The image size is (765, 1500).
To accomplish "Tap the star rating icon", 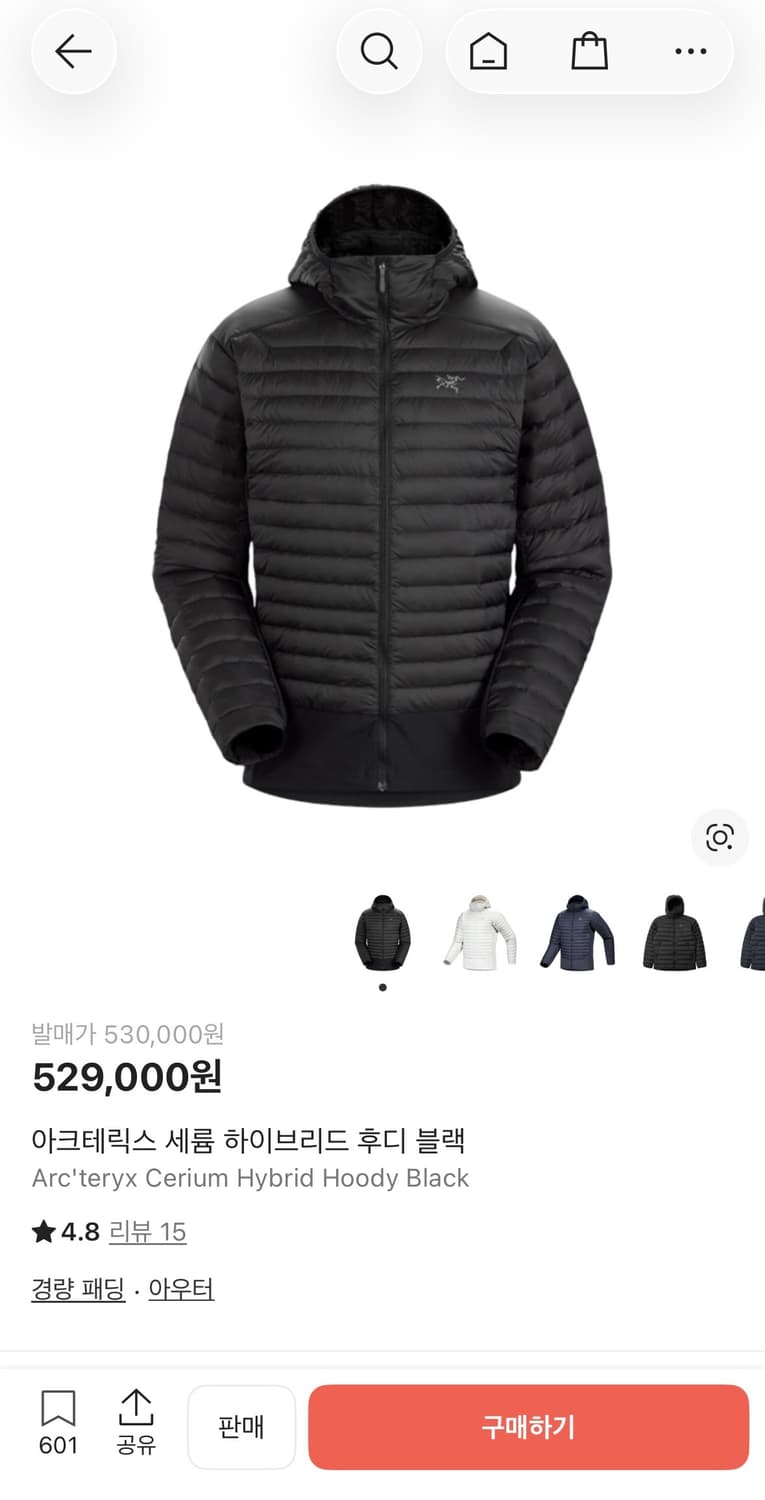I will [x=42, y=1232].
